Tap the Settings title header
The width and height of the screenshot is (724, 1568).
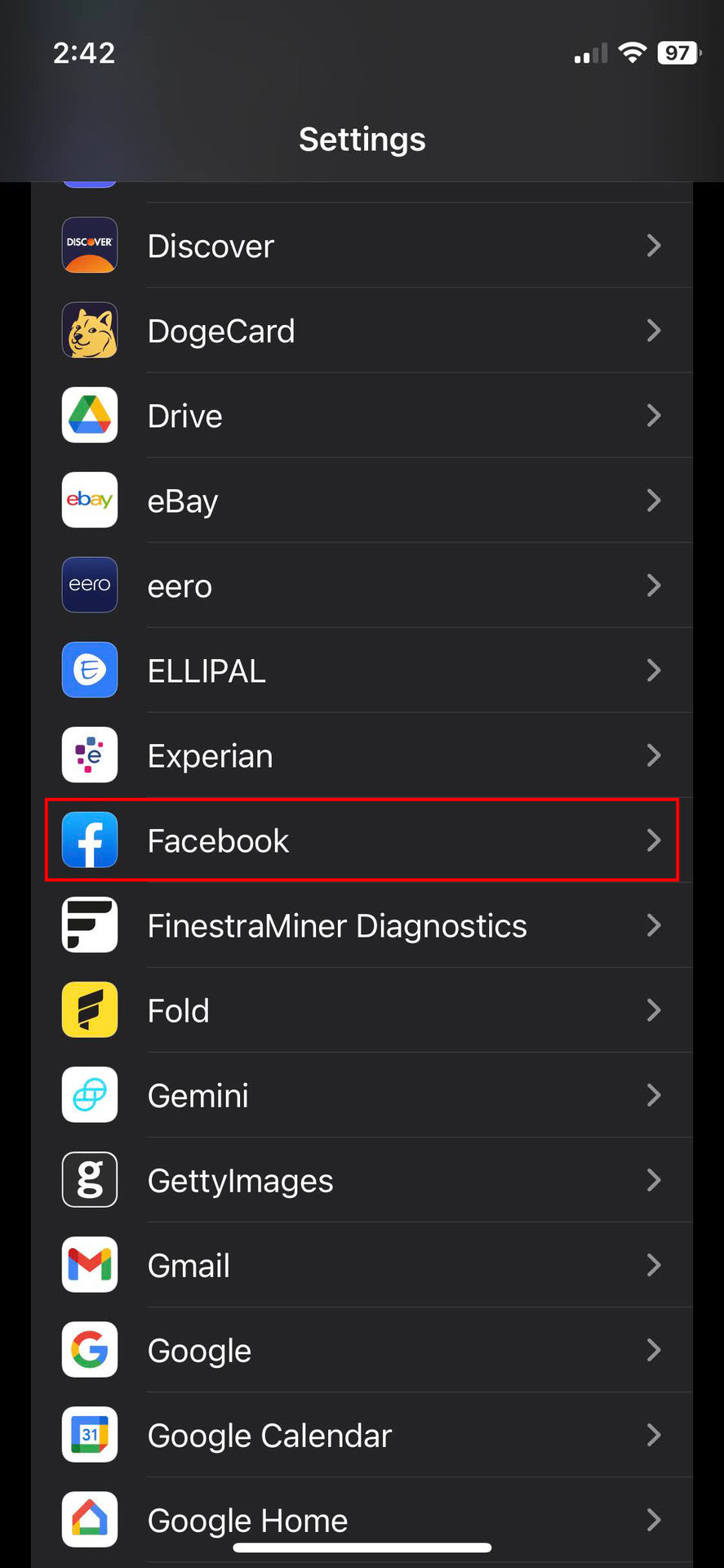[362, 139]
